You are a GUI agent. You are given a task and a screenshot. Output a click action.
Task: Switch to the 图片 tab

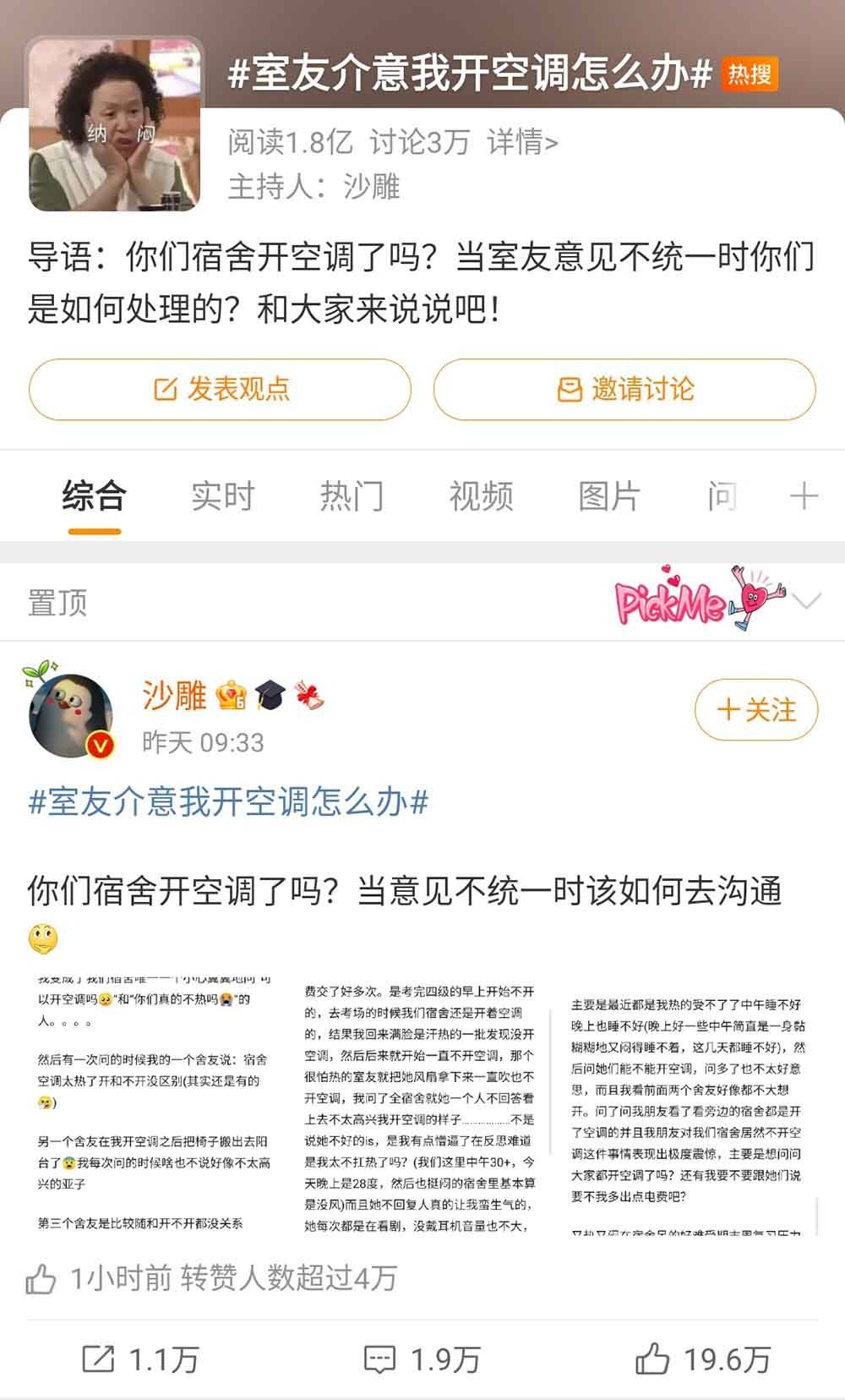pos(609,496)
